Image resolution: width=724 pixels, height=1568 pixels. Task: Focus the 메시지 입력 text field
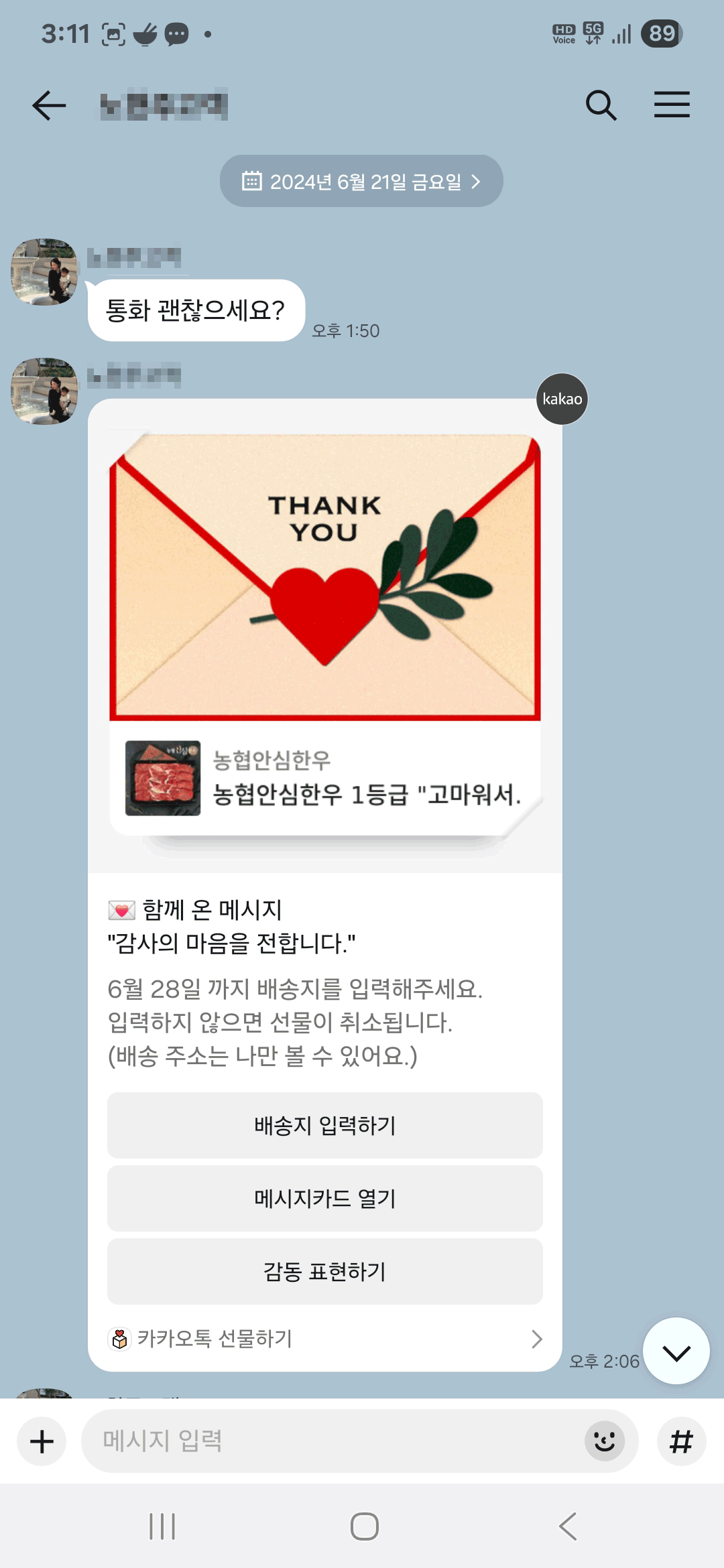click(x=335, y=1441)
